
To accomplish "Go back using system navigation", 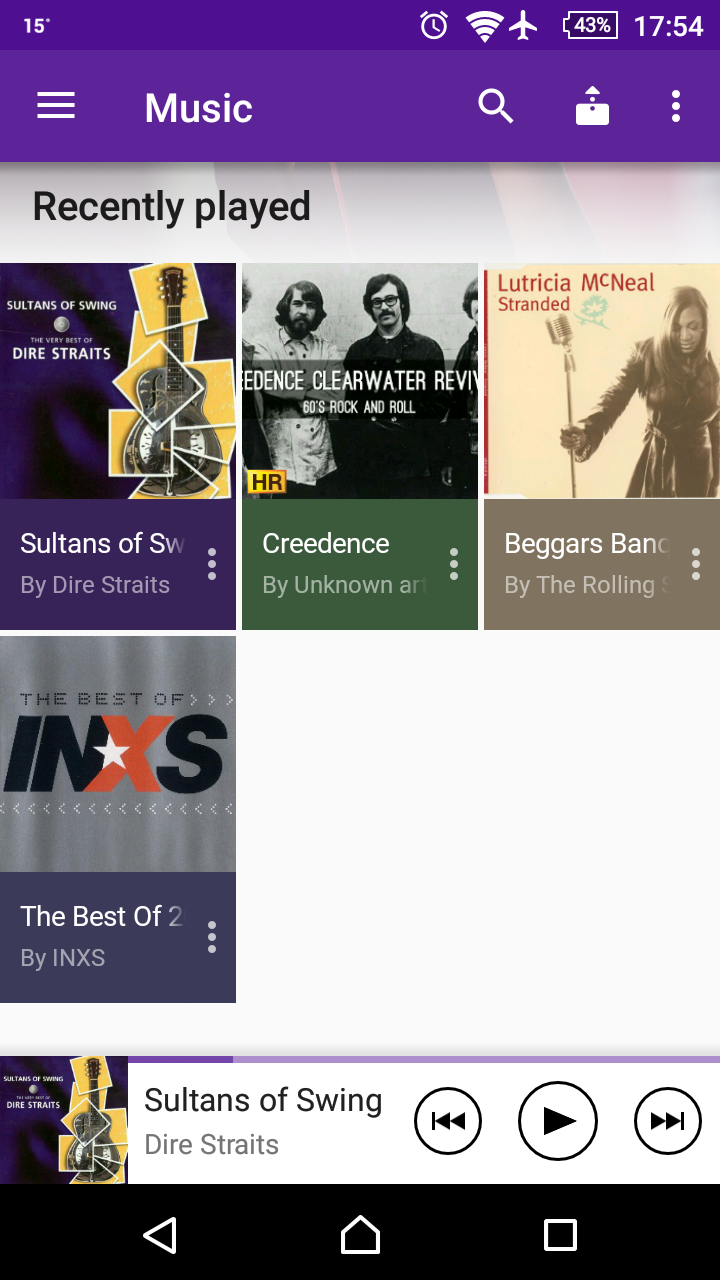I will point(160,1235).
